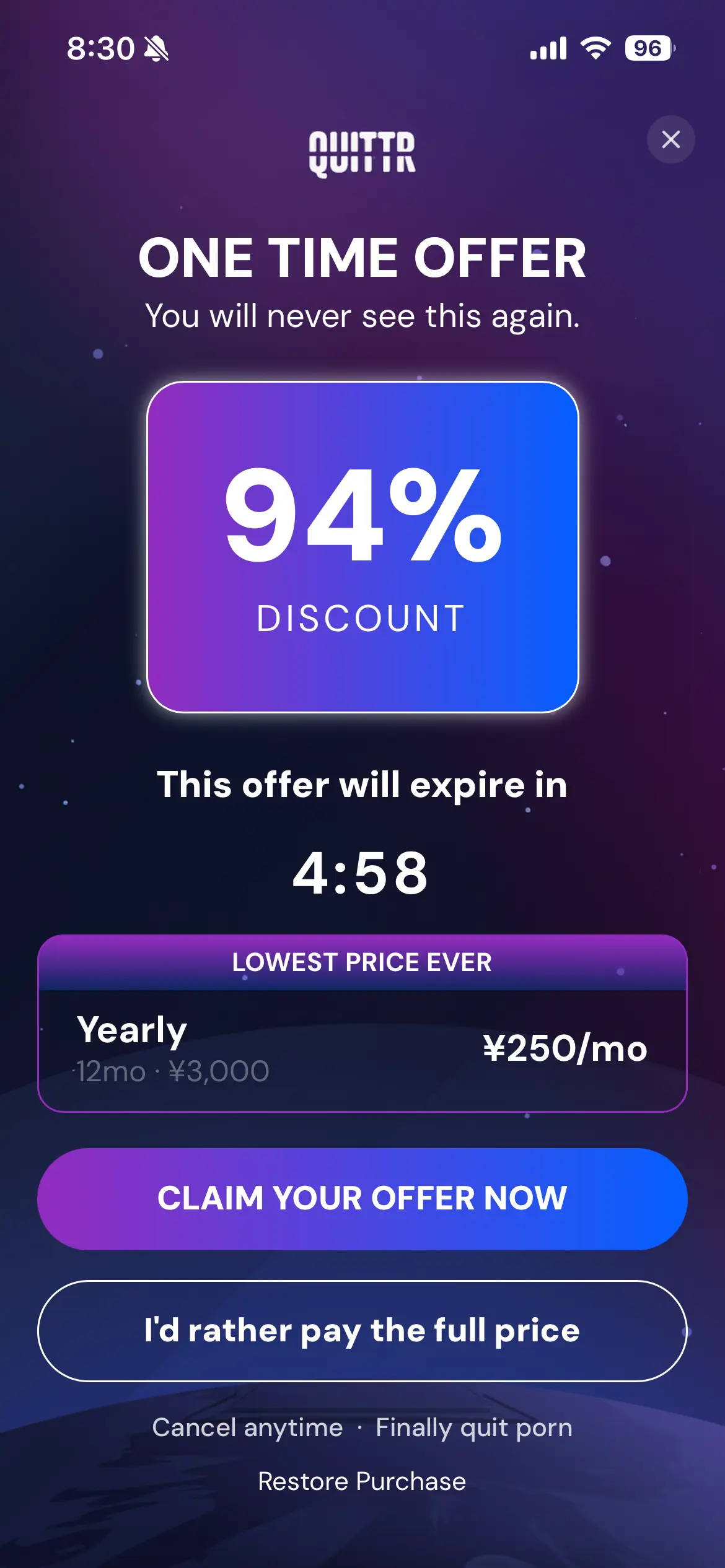Dismiss the one time offer screen
This screenshot has width=725, height=1568.
[670, 139]
